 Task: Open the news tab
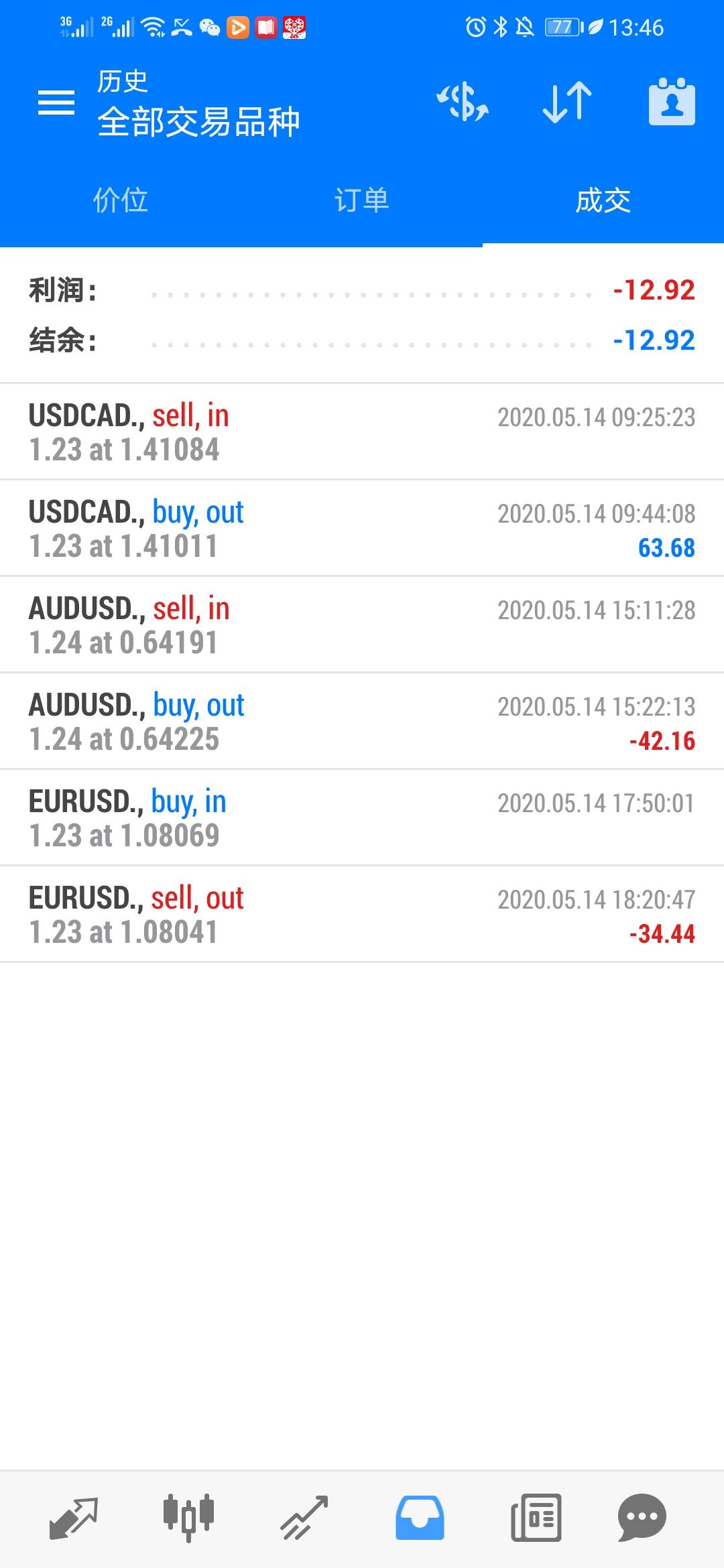[536, 1518]
